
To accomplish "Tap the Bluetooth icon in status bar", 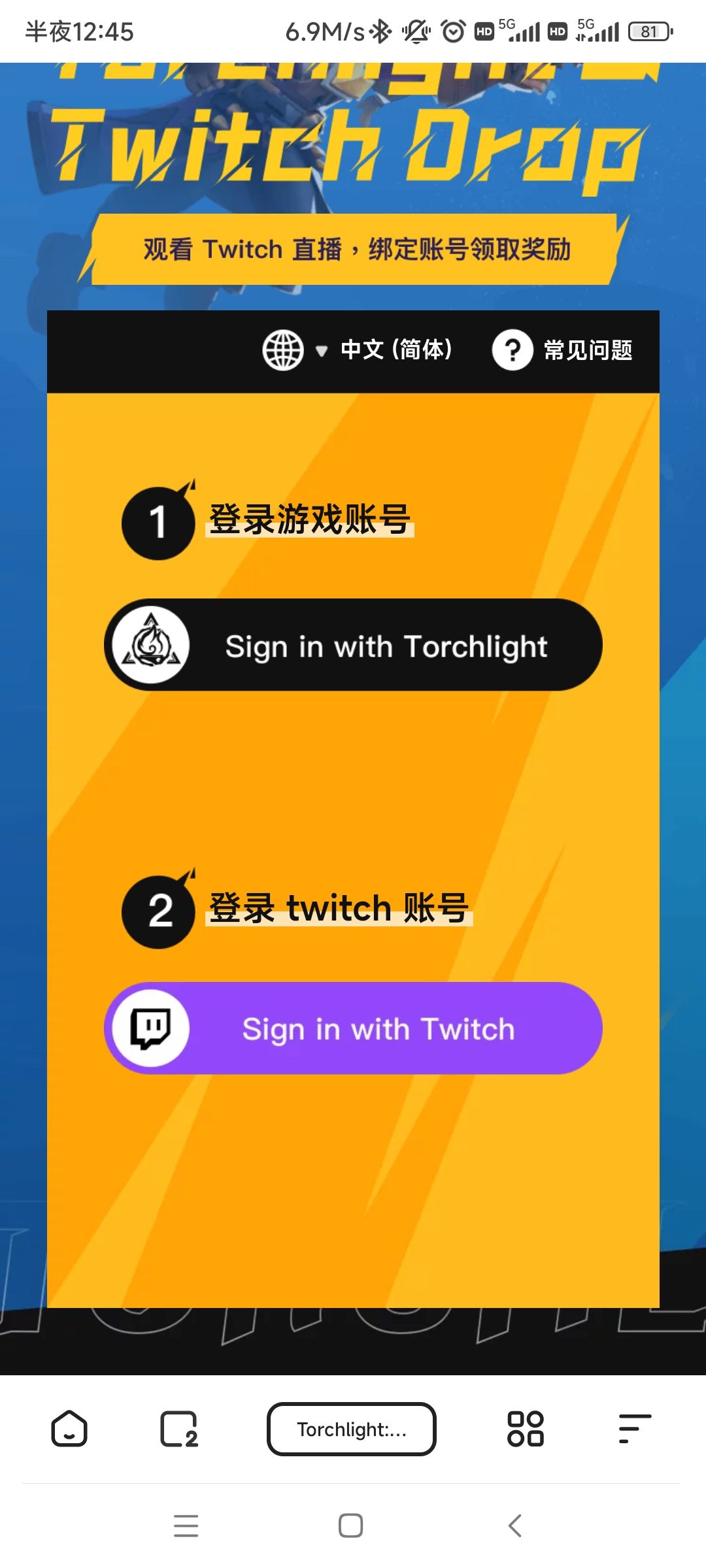I will click(380, 30).
